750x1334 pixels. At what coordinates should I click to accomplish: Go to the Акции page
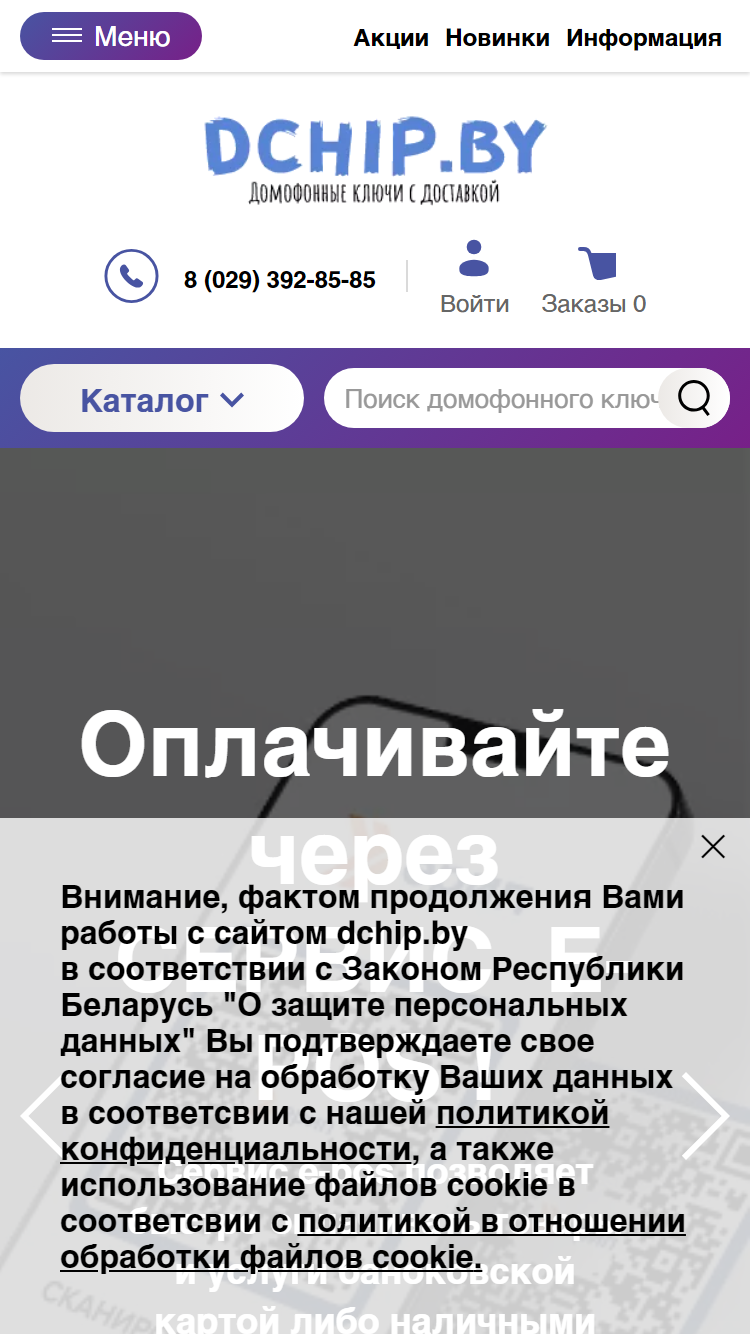391,38
